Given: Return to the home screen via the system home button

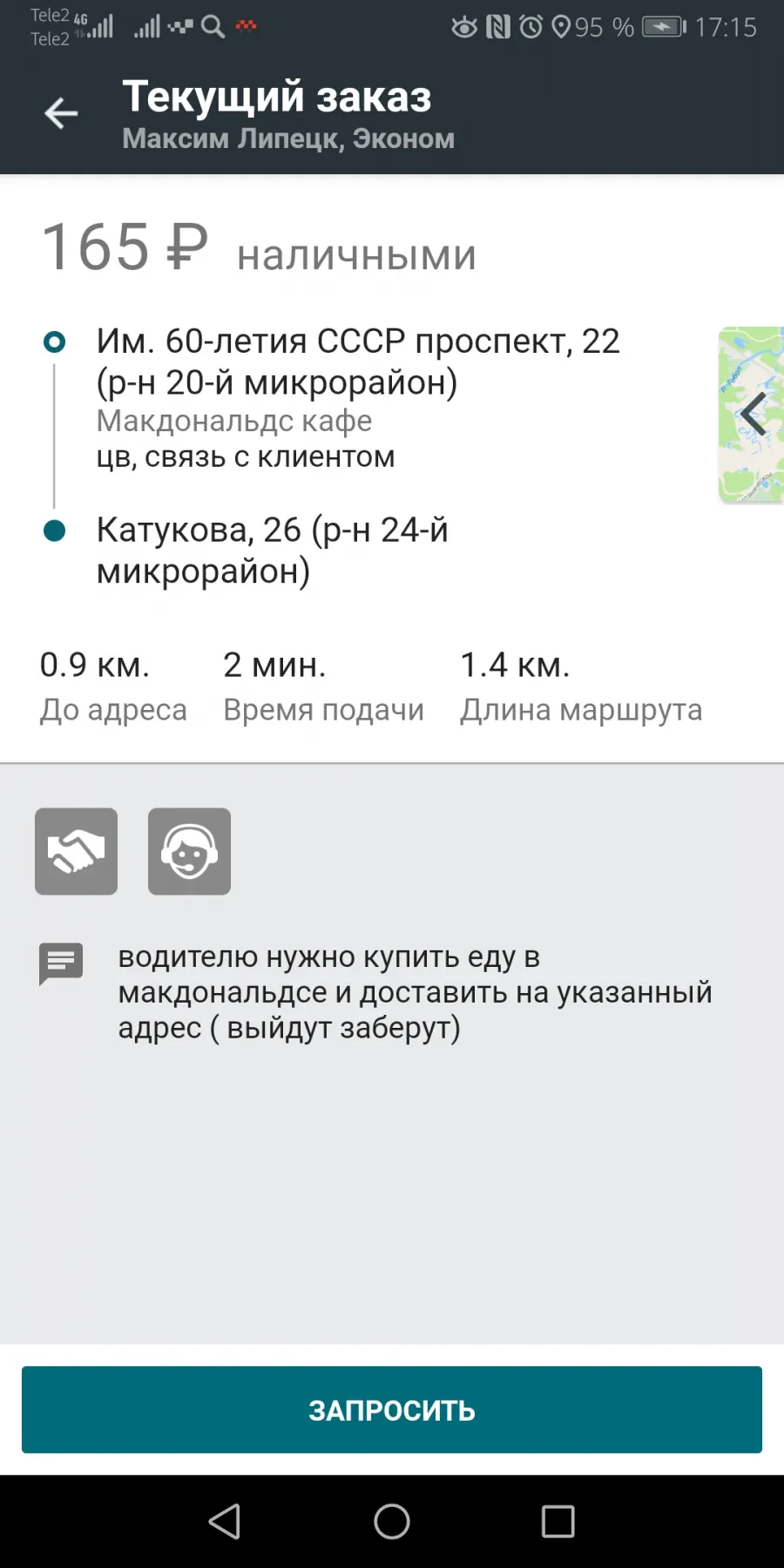Looking at the screenshot, I should (x=392, y=1522).
